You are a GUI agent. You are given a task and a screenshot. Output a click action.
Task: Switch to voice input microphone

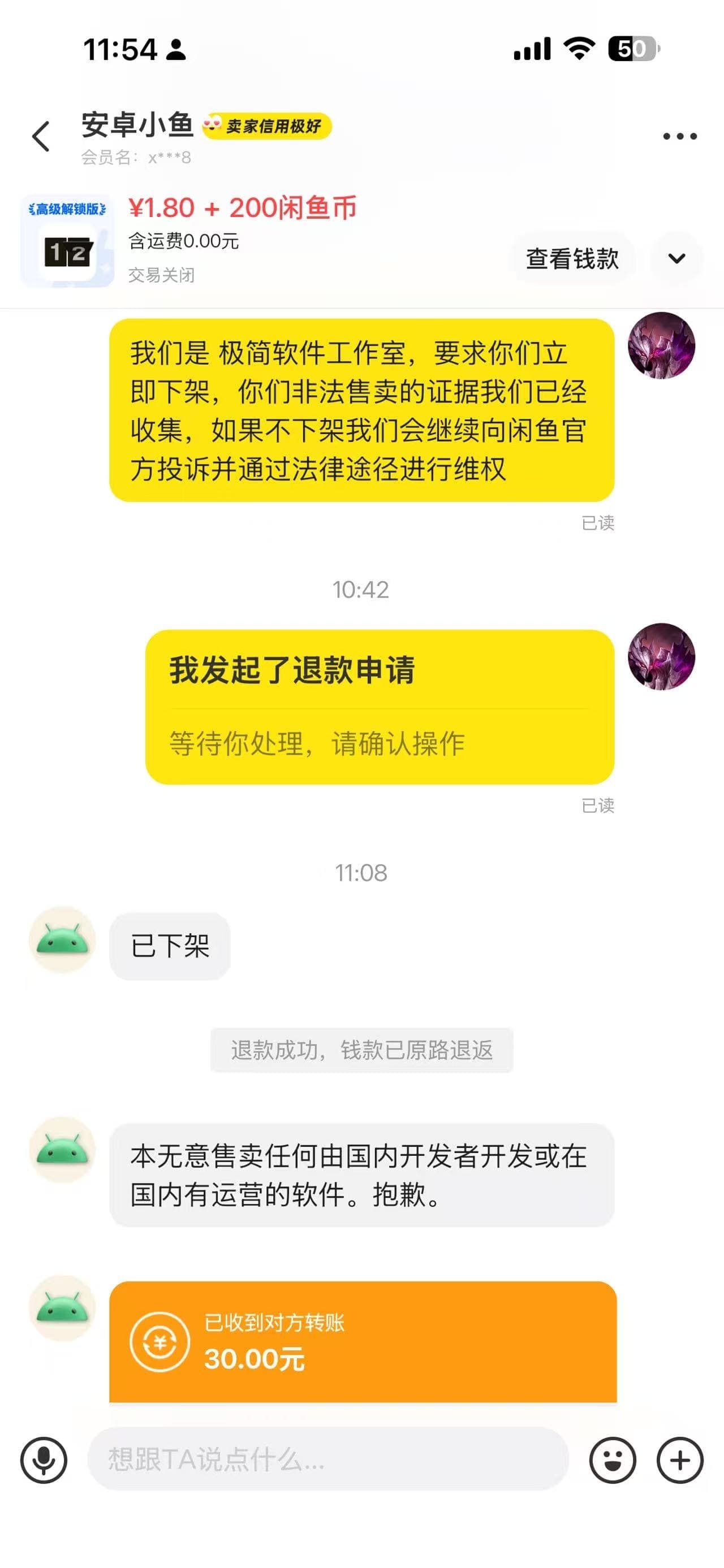coord(44,1459)
